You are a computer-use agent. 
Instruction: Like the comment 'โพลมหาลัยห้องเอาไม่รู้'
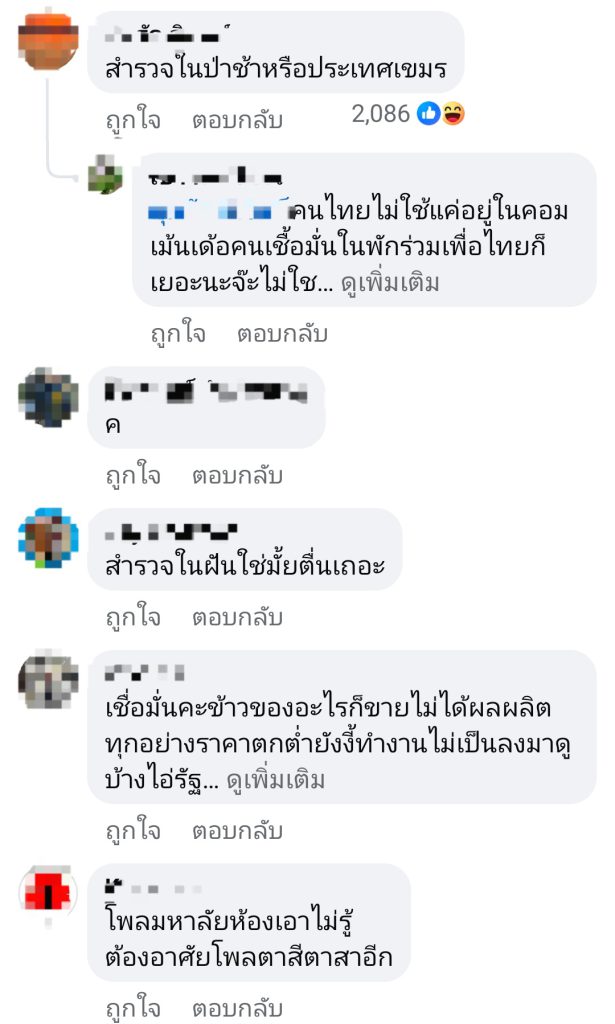133,1008
